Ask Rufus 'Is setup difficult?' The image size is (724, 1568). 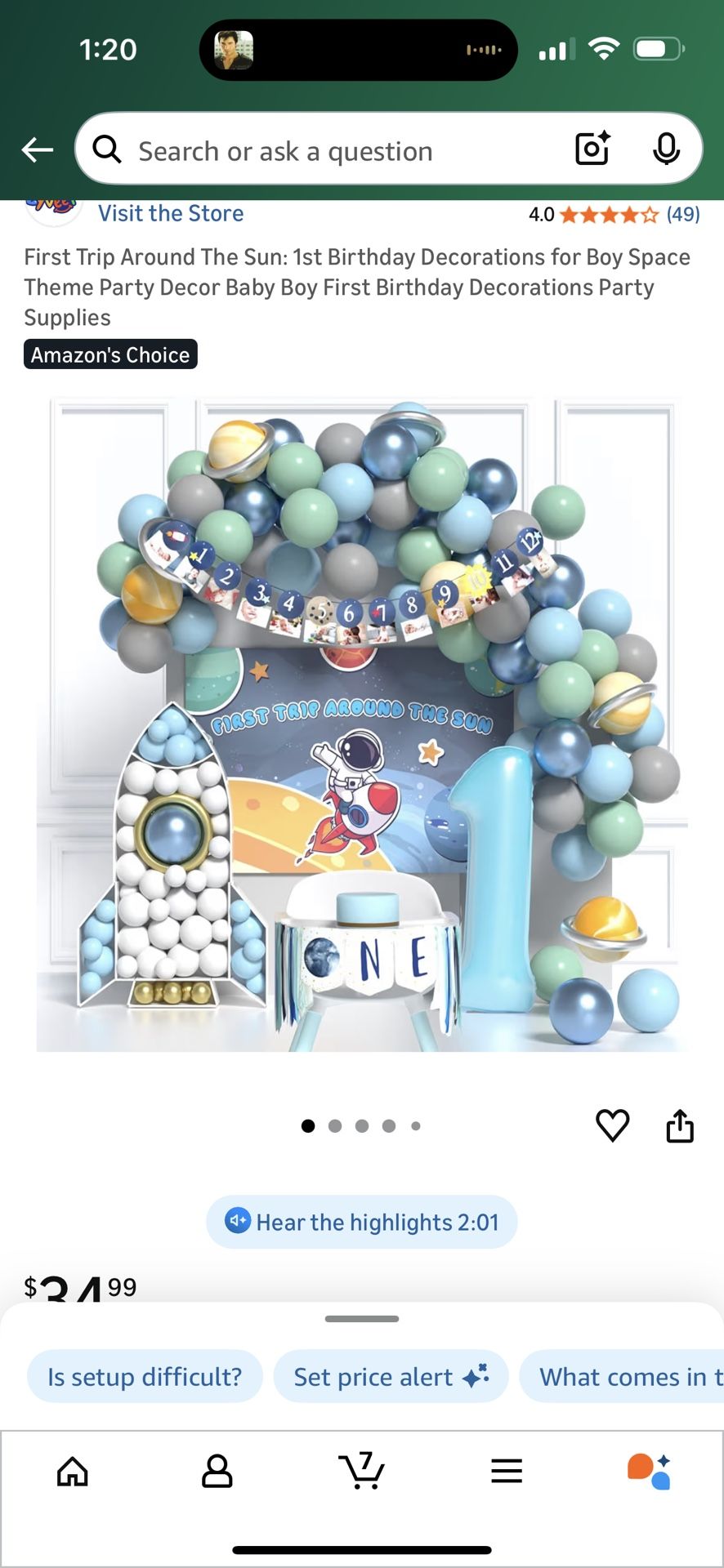[144, 1376]
